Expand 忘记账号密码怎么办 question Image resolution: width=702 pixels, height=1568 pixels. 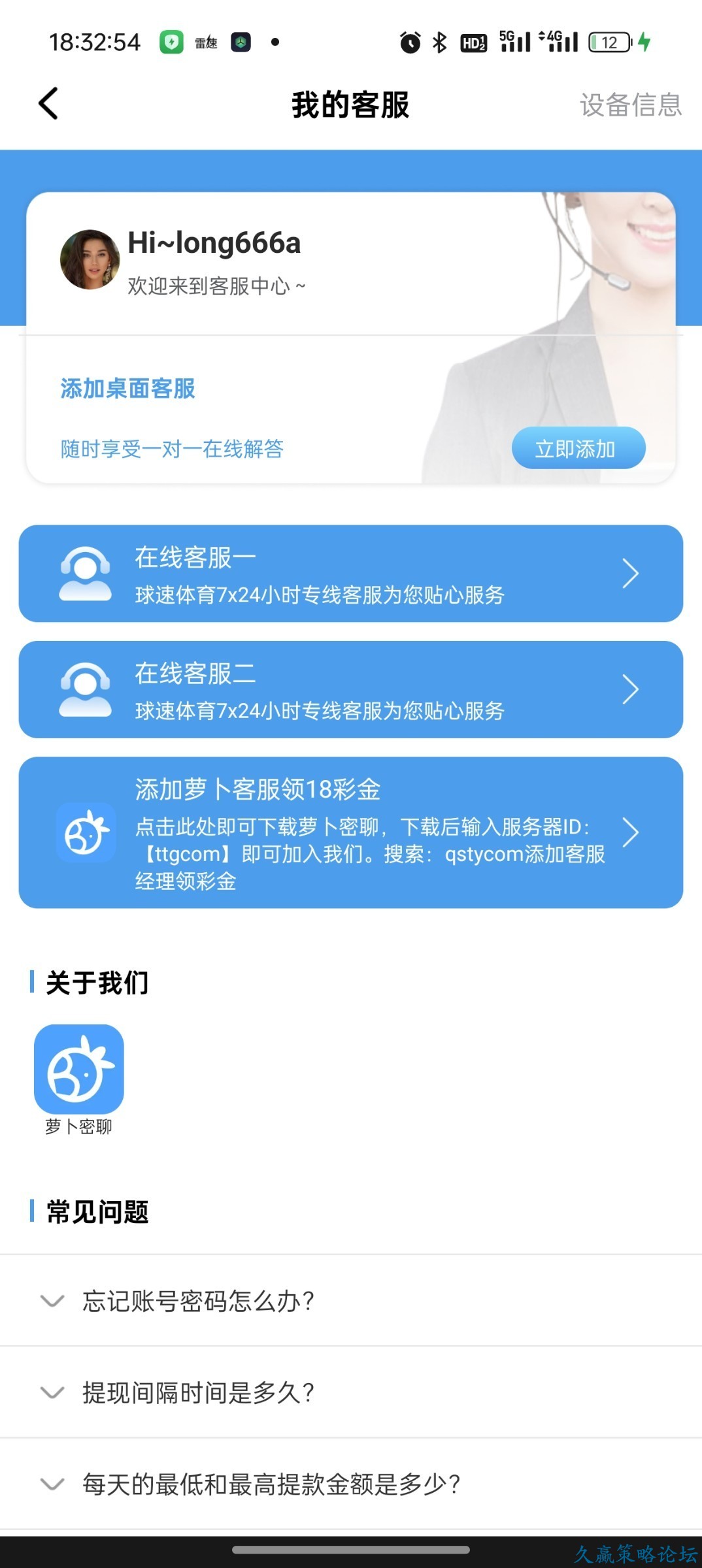point(351,1301)
